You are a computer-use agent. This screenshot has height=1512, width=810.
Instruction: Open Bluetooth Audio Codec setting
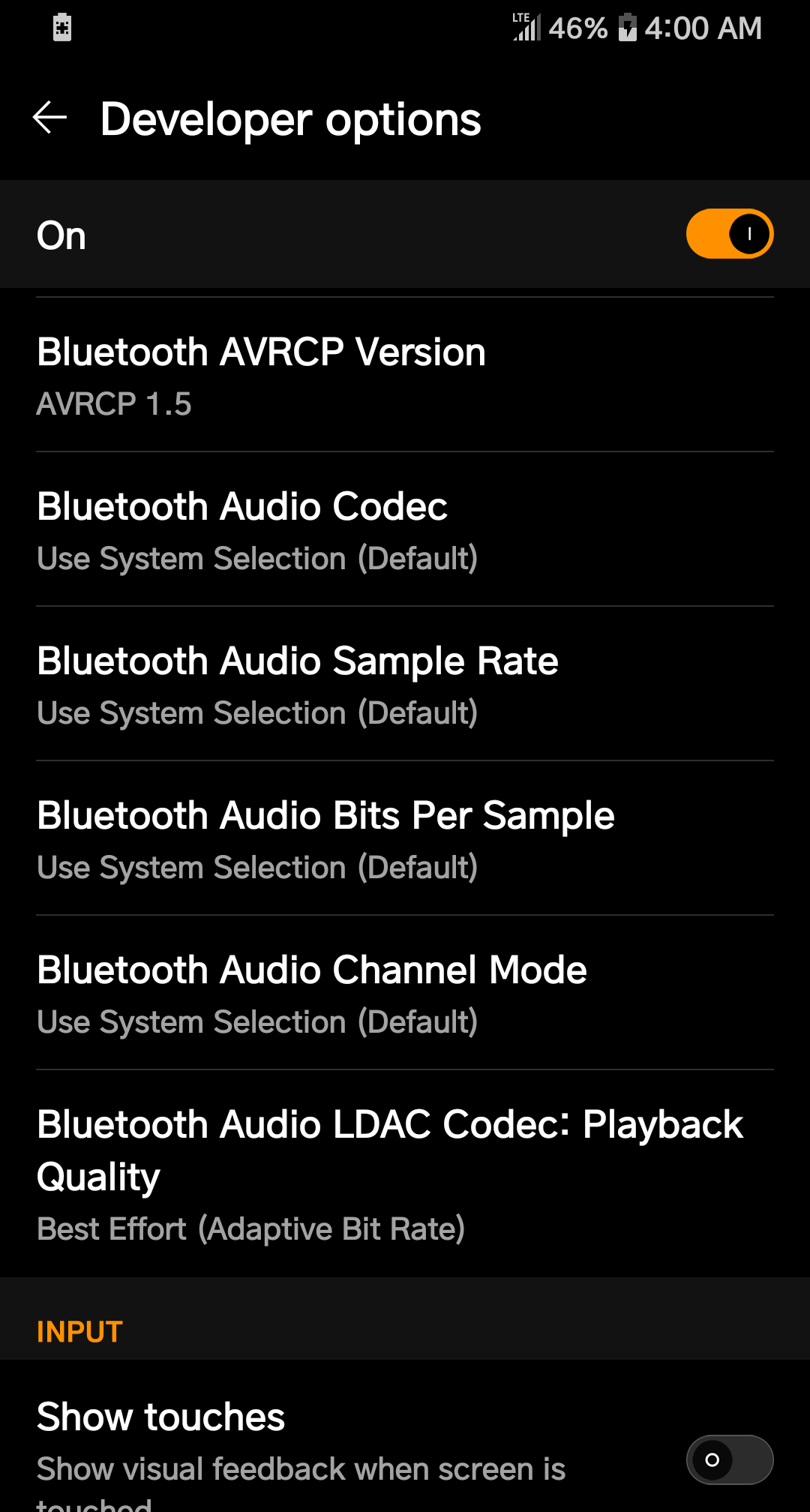tap(405, 529)
